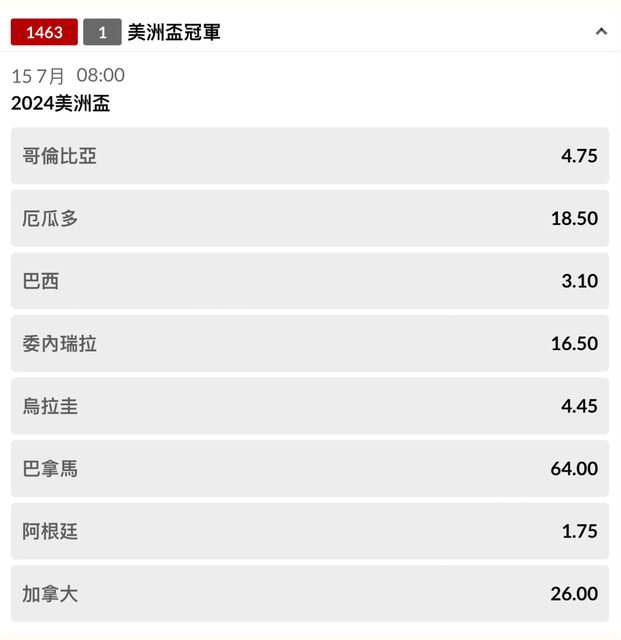Select 哥倫比亞 at odds 4.75

(x=310, y=156)
